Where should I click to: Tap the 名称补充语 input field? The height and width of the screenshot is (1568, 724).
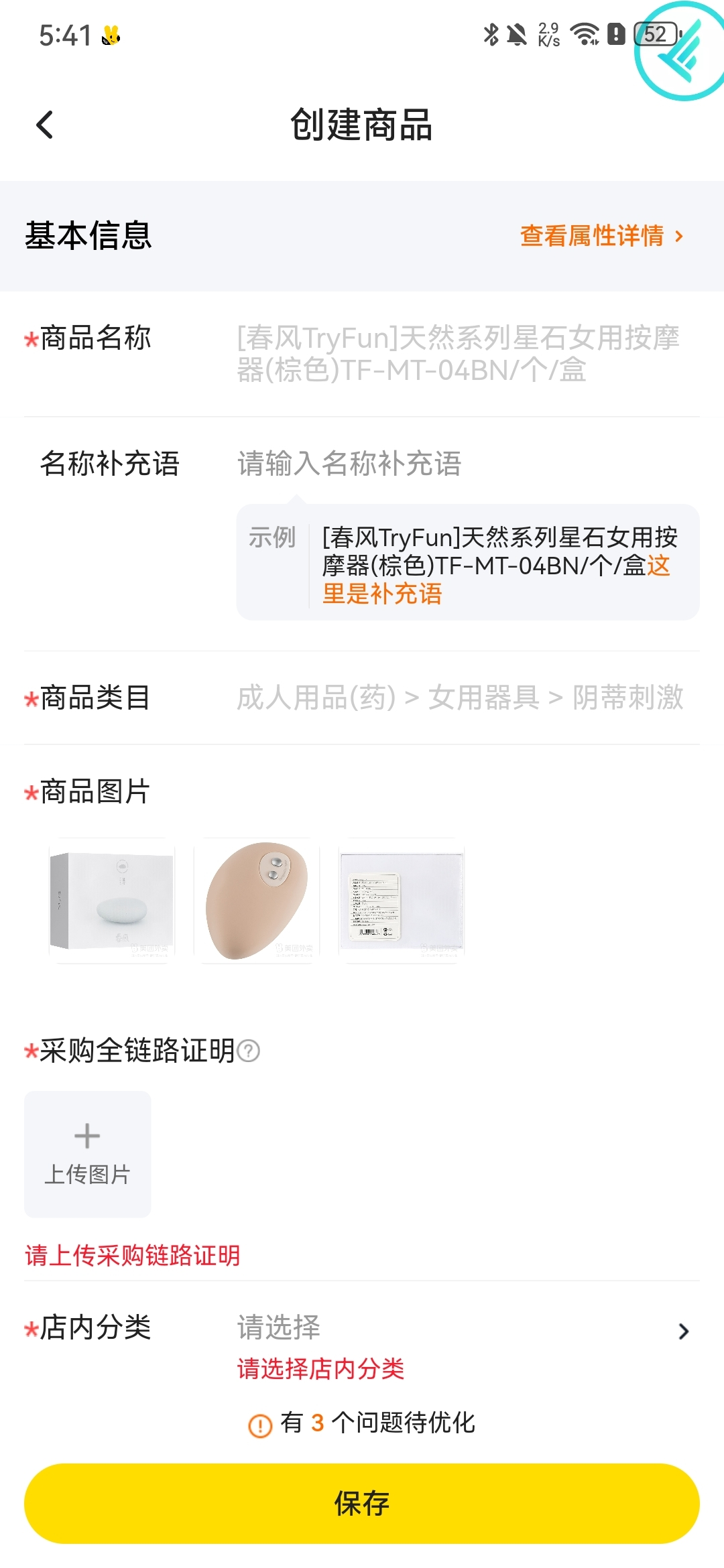[x=463, y=464]
